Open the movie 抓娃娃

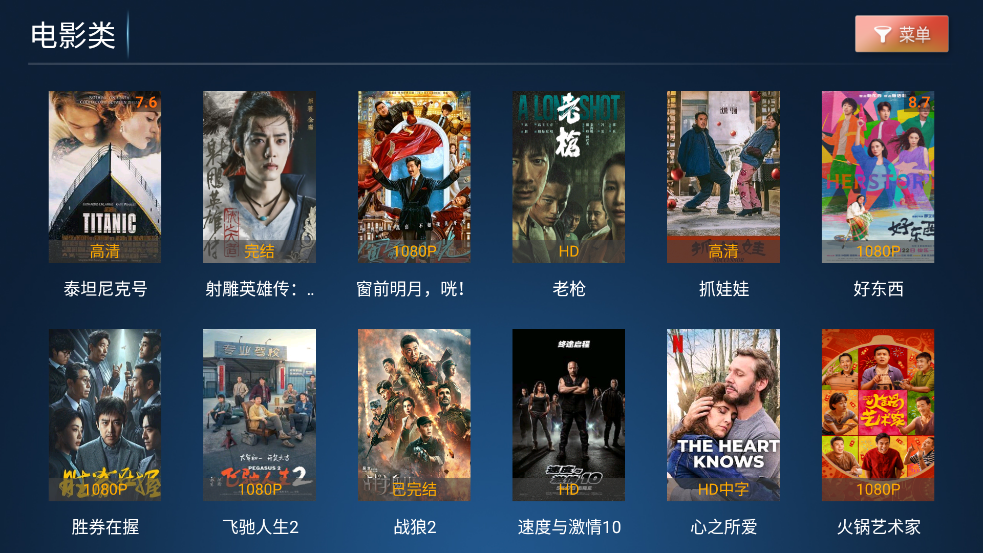point(723,177)
